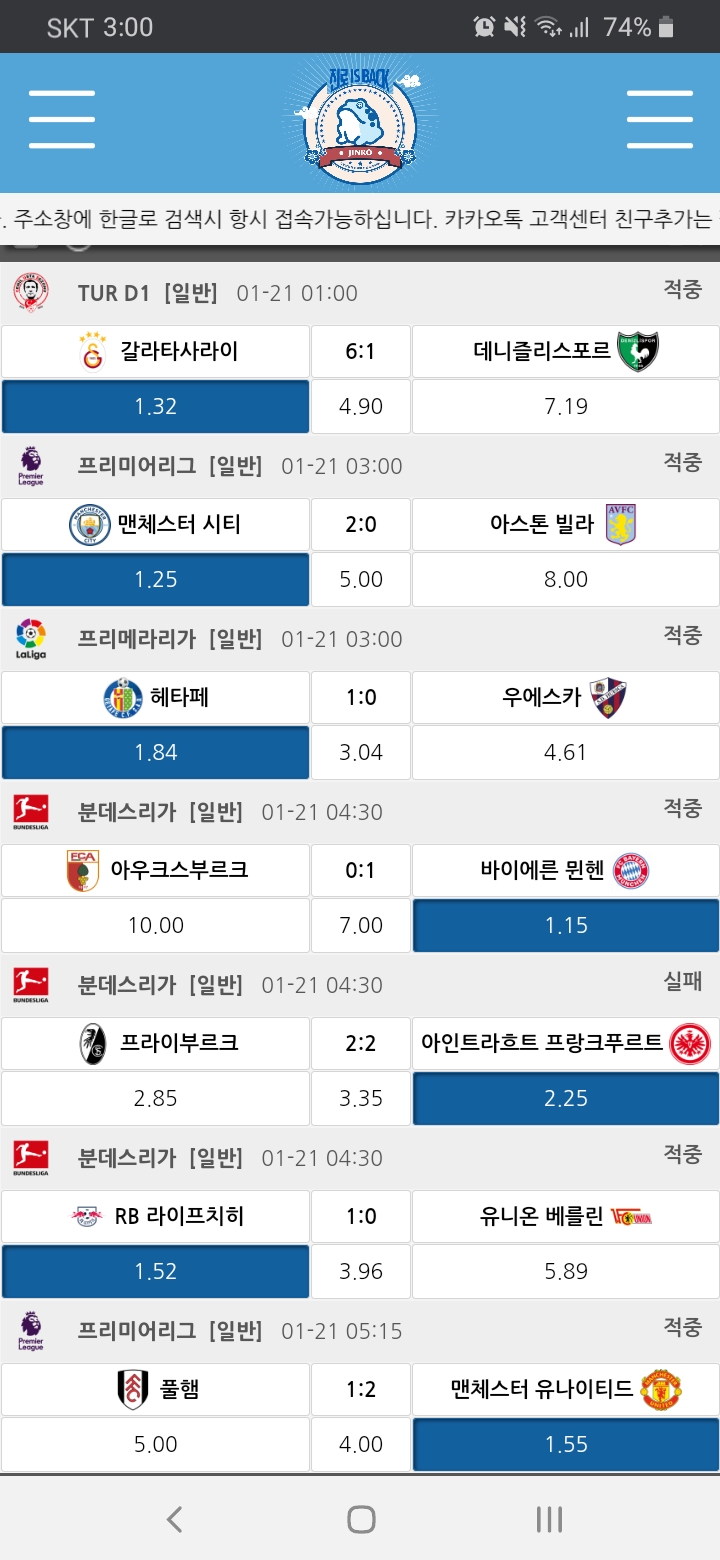Pick the 10.00 odds for 아우크스부르크
Viewport: 720px width, 1560px height.
[x=155, y=925]
